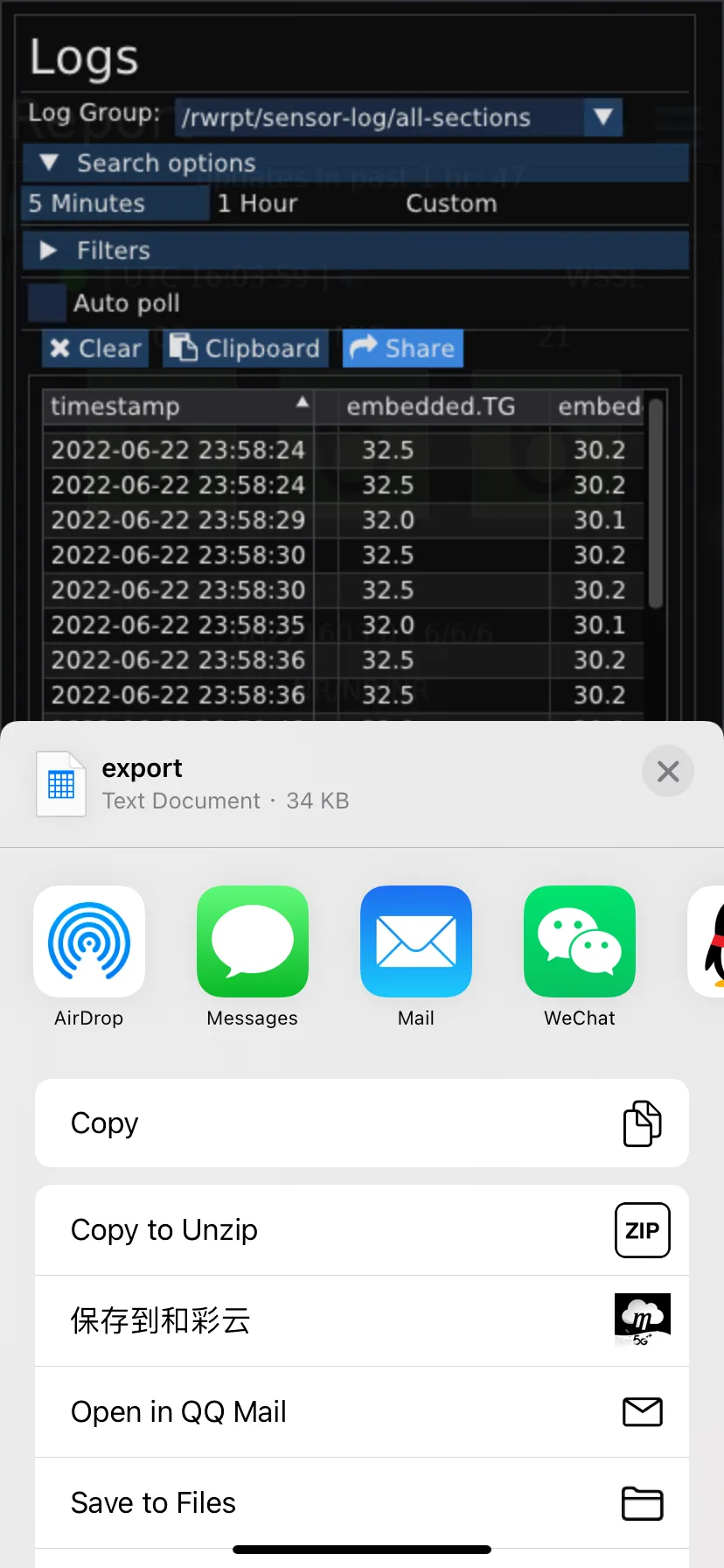
Task: Send export through Messages
Action: click(253, 942)
